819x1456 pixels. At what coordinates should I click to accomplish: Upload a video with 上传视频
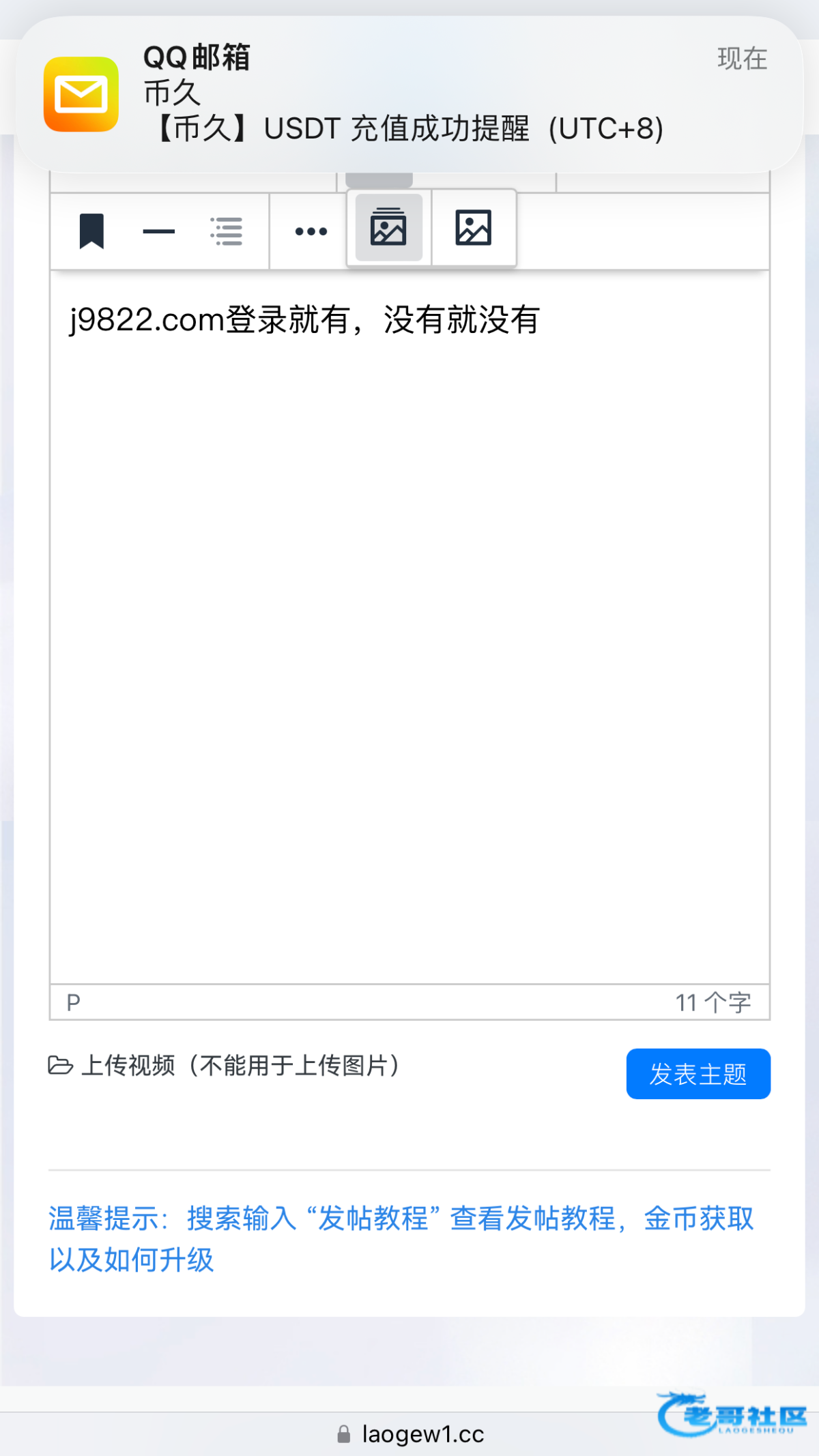tap(225, 1065)
